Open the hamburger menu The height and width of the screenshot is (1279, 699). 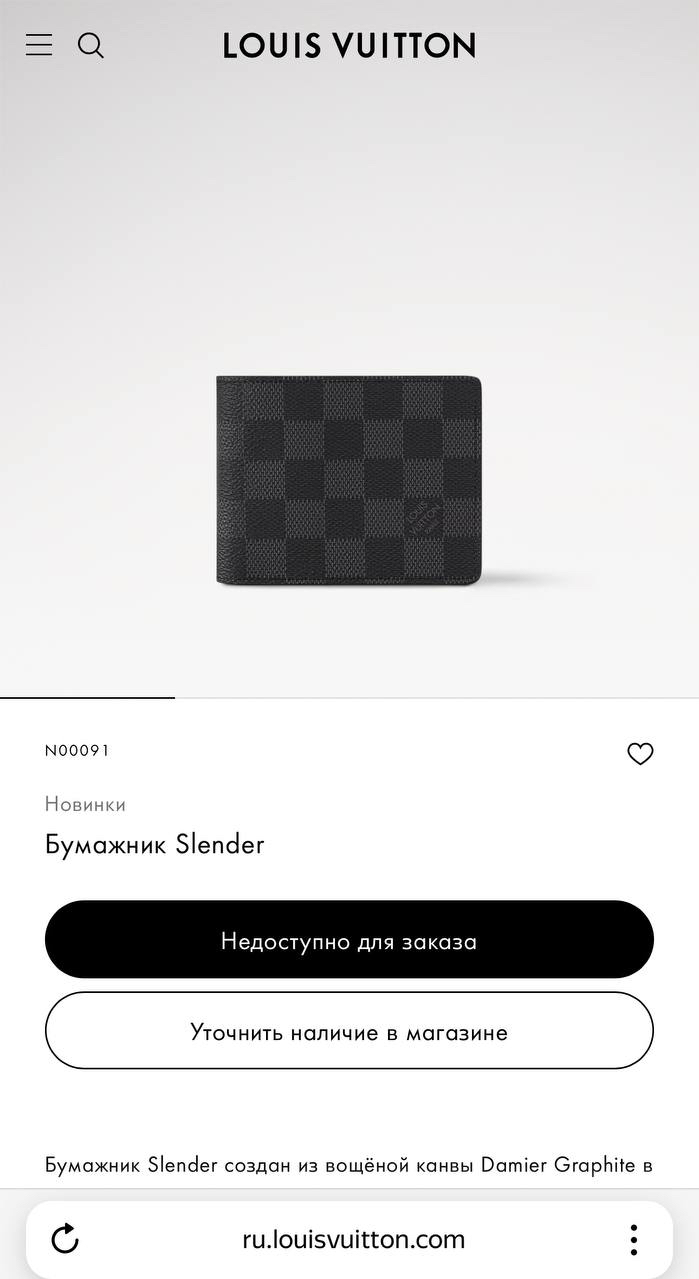click(39, 45)
